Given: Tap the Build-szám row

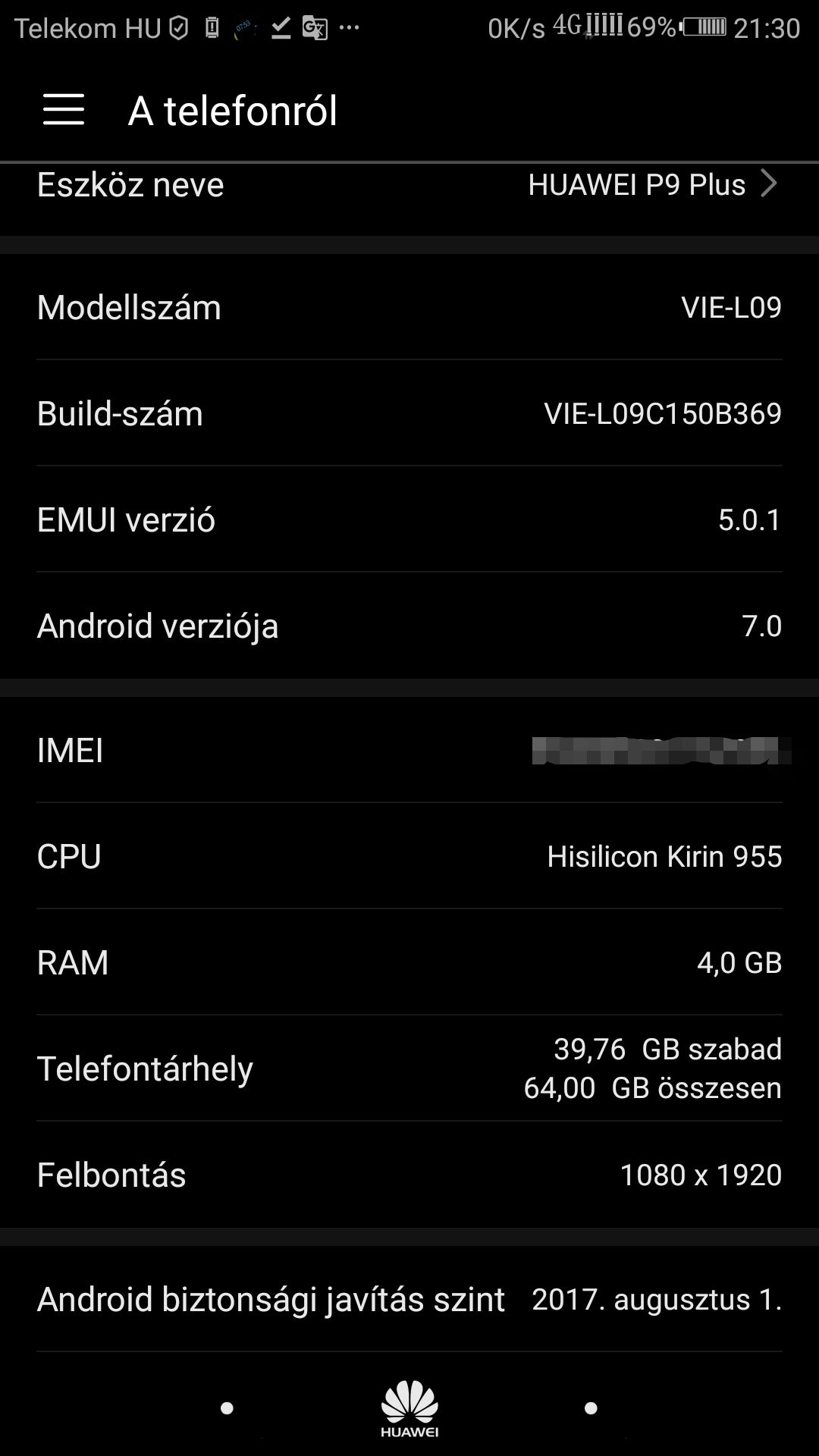Looking at the screenshot, I should (409, 413).
